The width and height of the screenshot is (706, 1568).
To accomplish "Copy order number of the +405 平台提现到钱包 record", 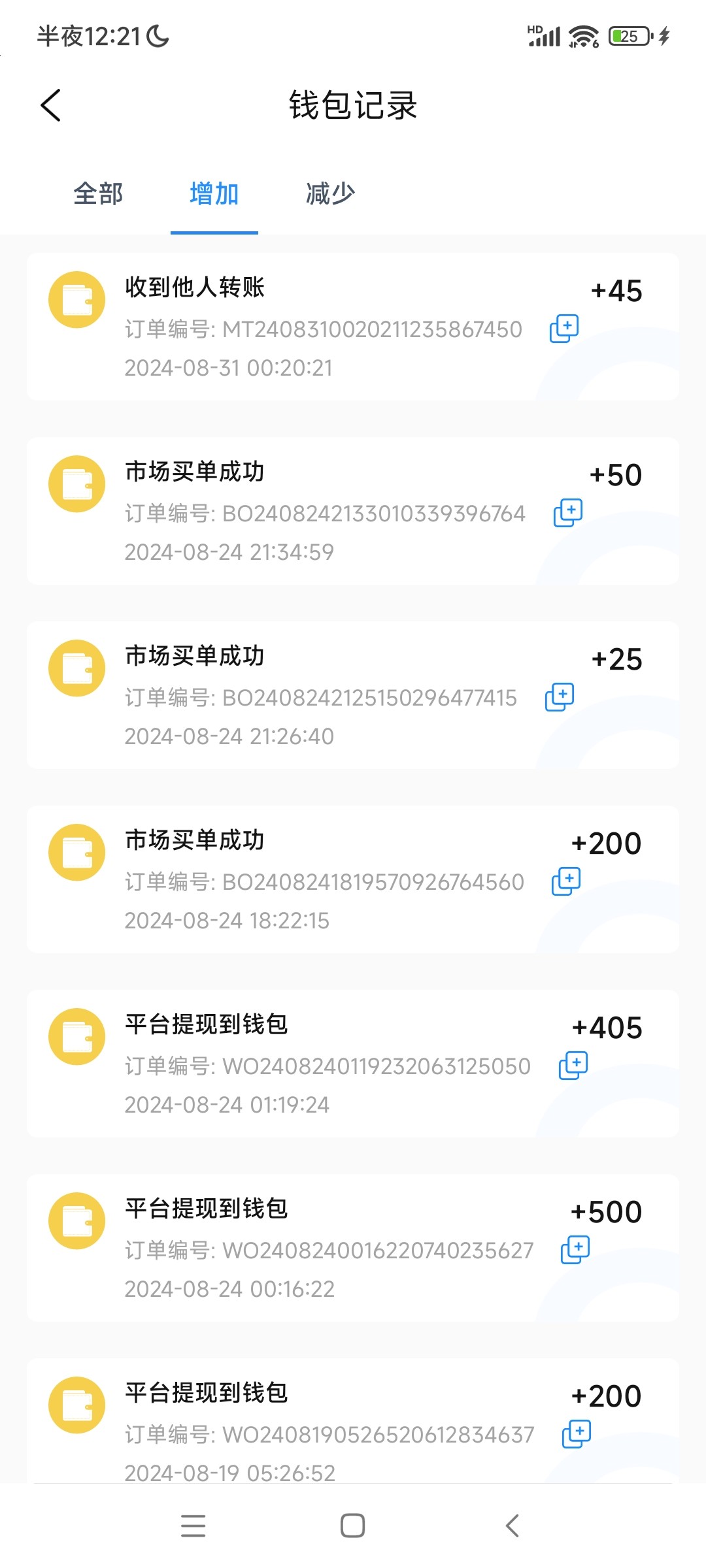I will 573,1065.
